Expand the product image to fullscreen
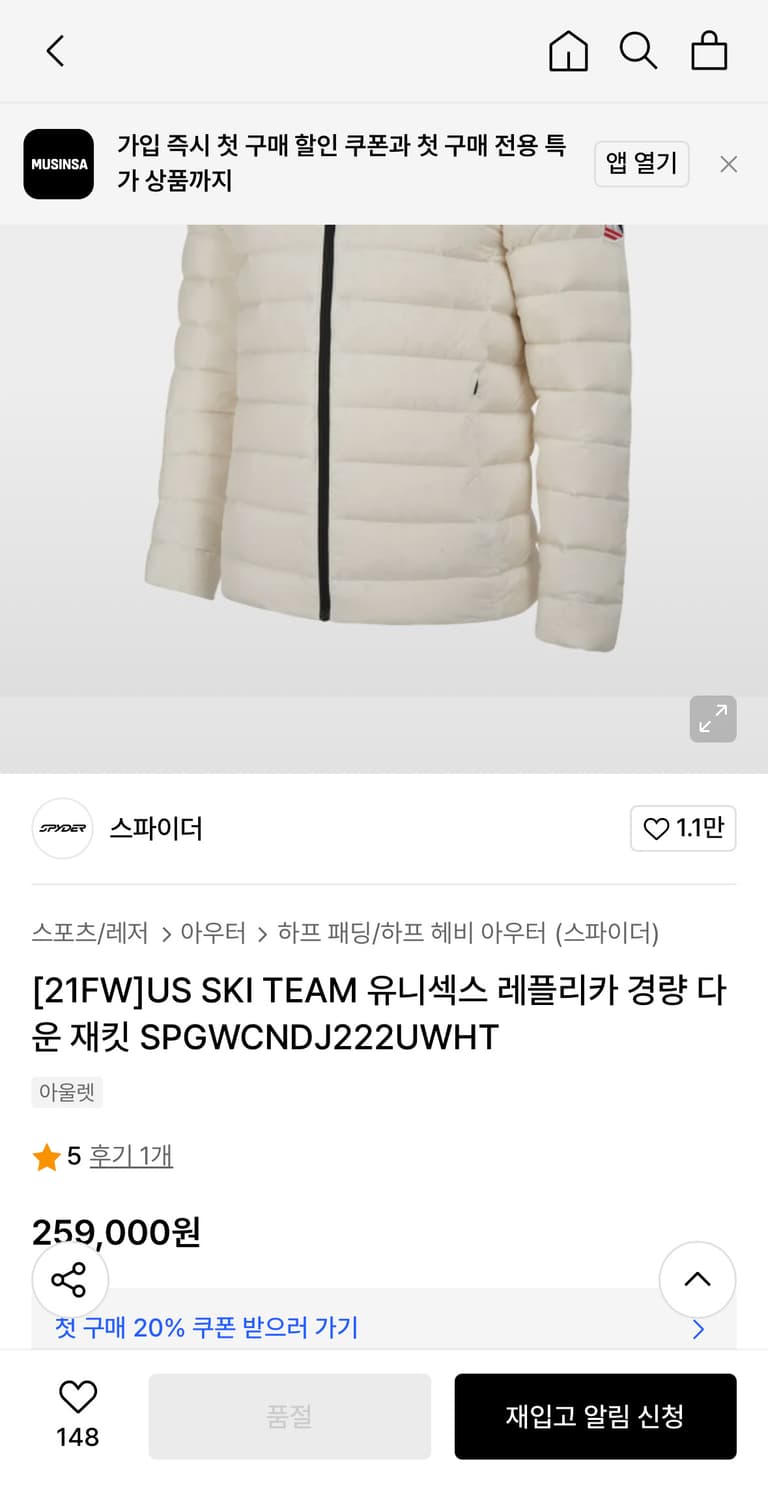The image size is (768, 1500). 713,719
